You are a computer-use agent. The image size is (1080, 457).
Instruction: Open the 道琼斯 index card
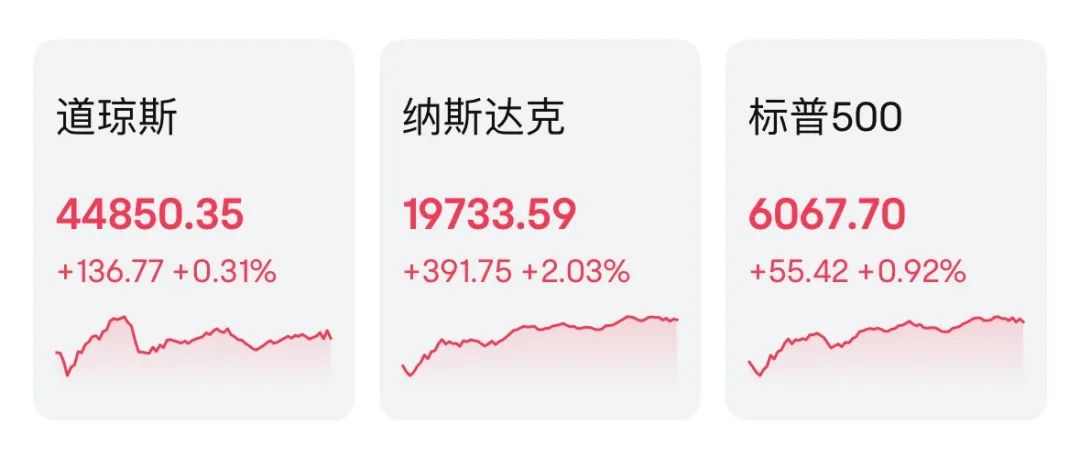(193, 229)
